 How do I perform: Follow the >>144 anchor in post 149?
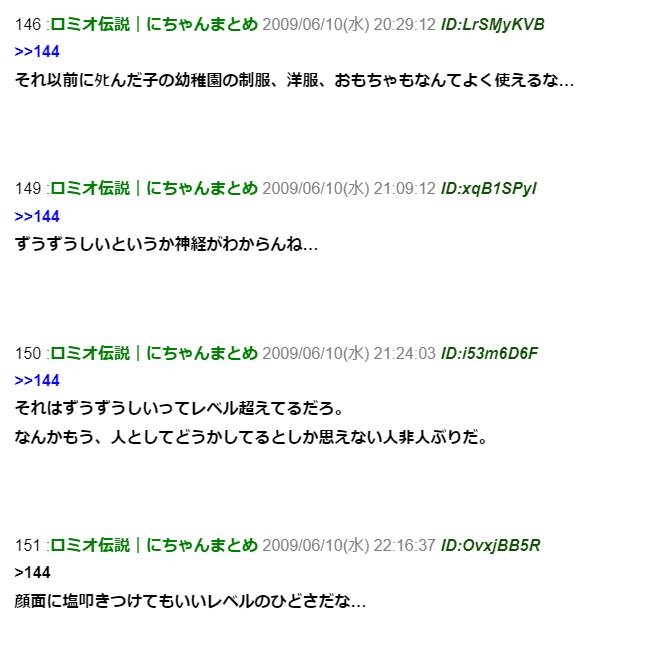37,216
